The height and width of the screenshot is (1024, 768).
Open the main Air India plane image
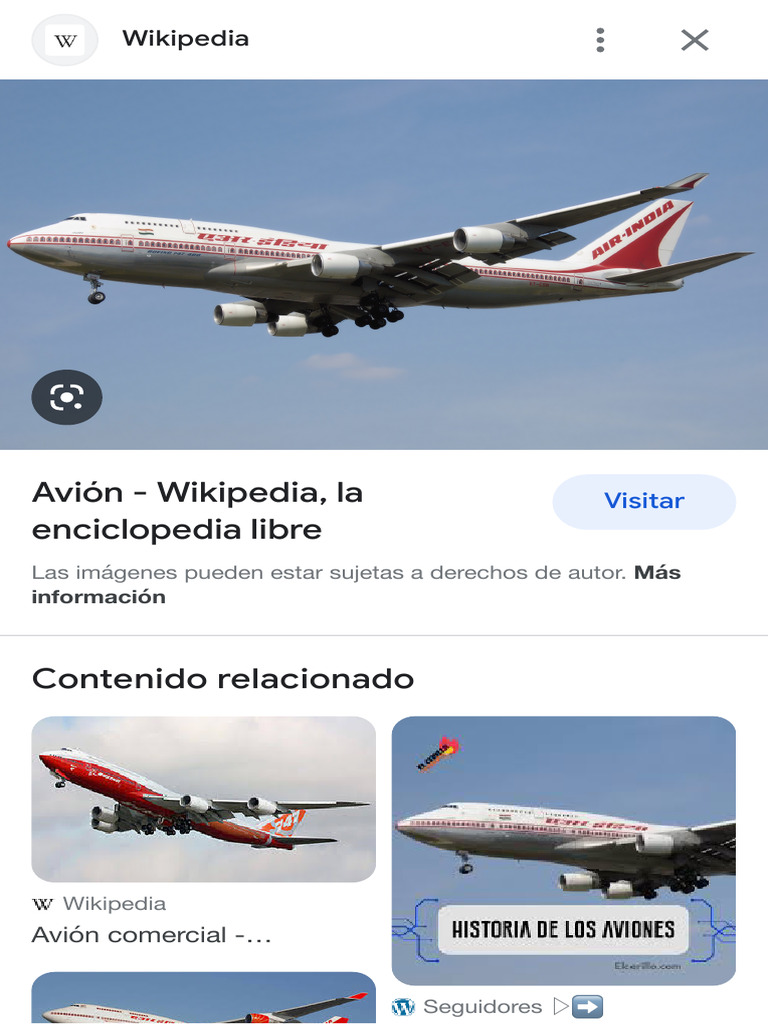[384, 264]
